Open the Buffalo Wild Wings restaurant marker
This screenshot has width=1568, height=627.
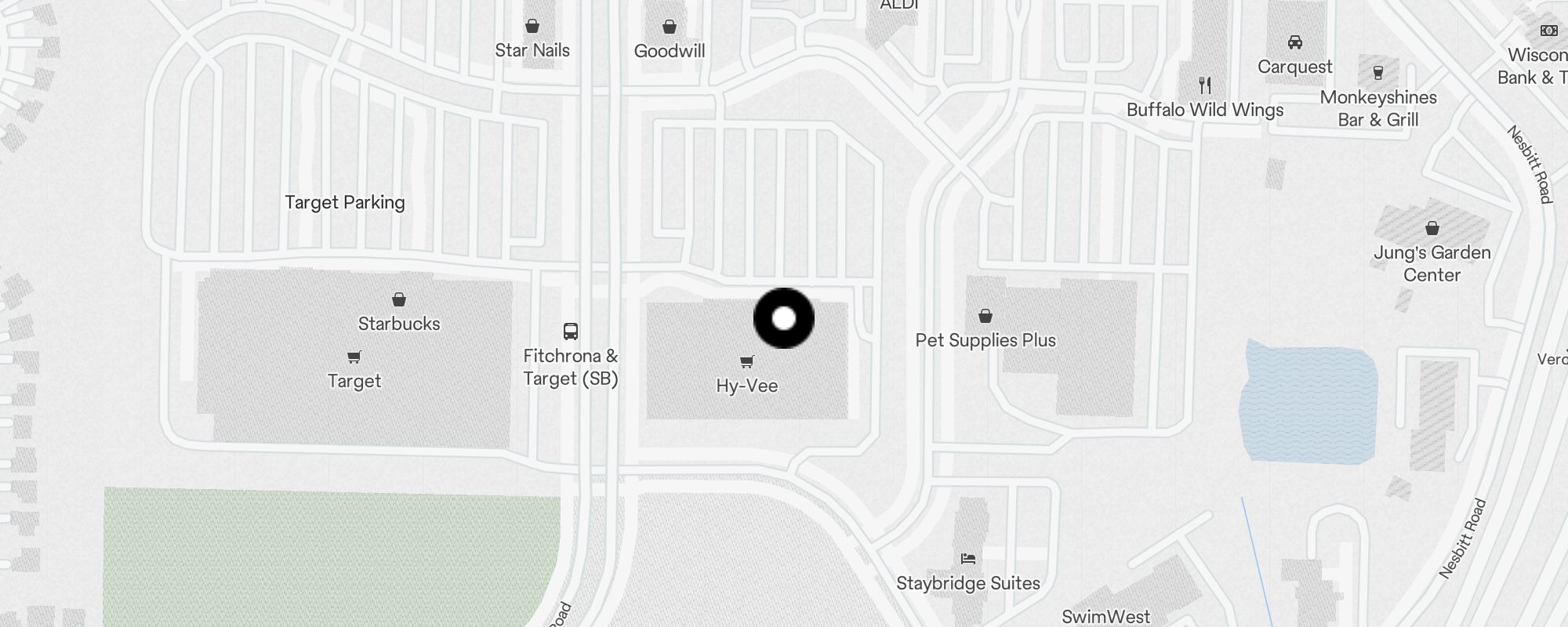(x=1205, y=85)
